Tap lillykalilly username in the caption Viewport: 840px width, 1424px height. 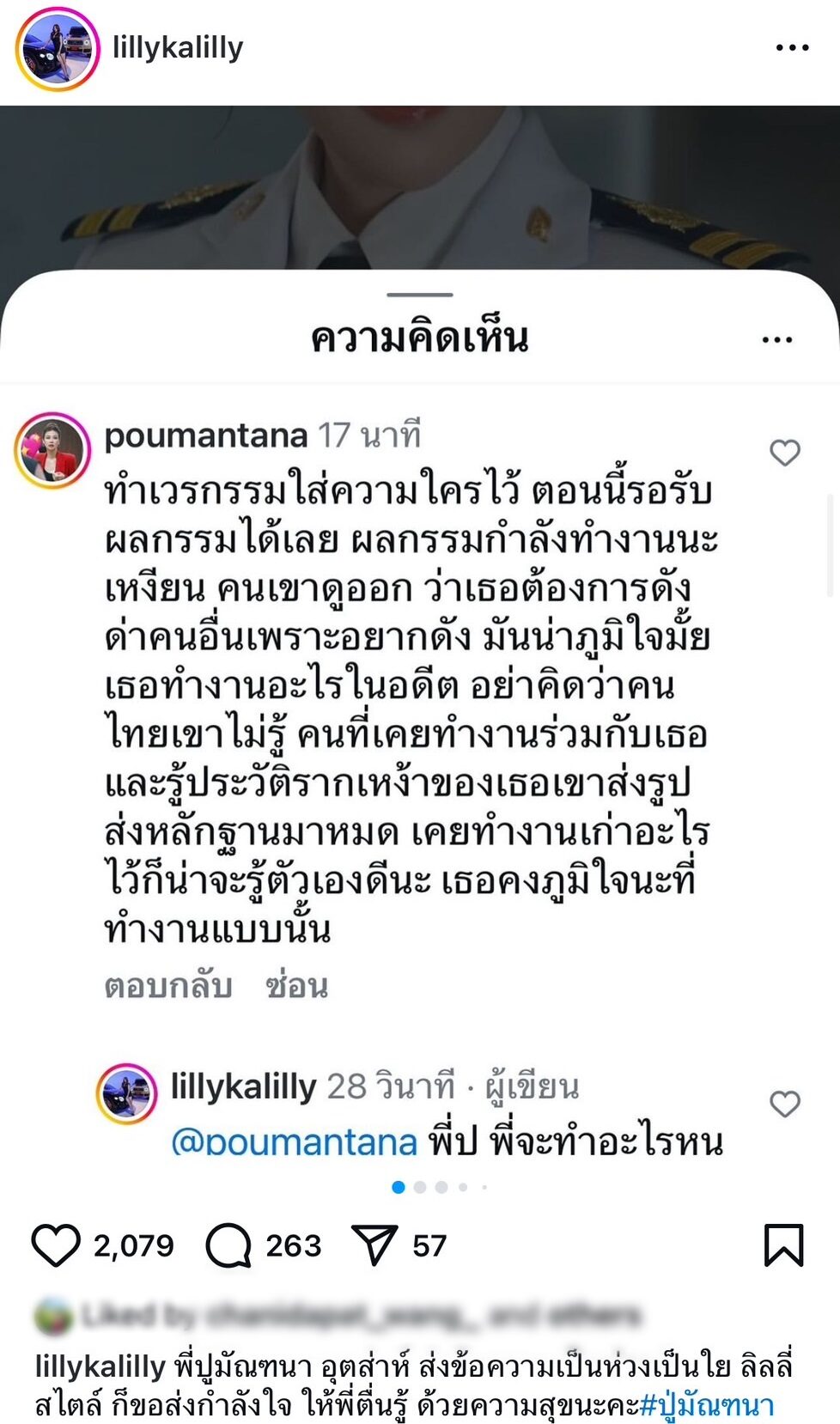pyautogui.click(x=100, y=1366)
